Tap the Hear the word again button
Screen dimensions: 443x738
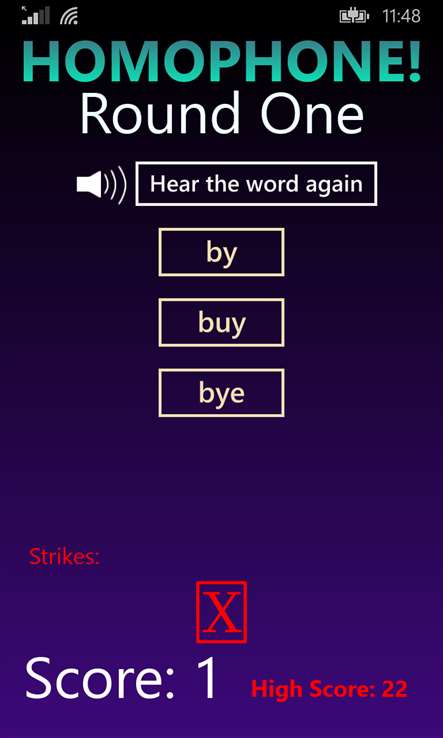(x=256, y=184)
